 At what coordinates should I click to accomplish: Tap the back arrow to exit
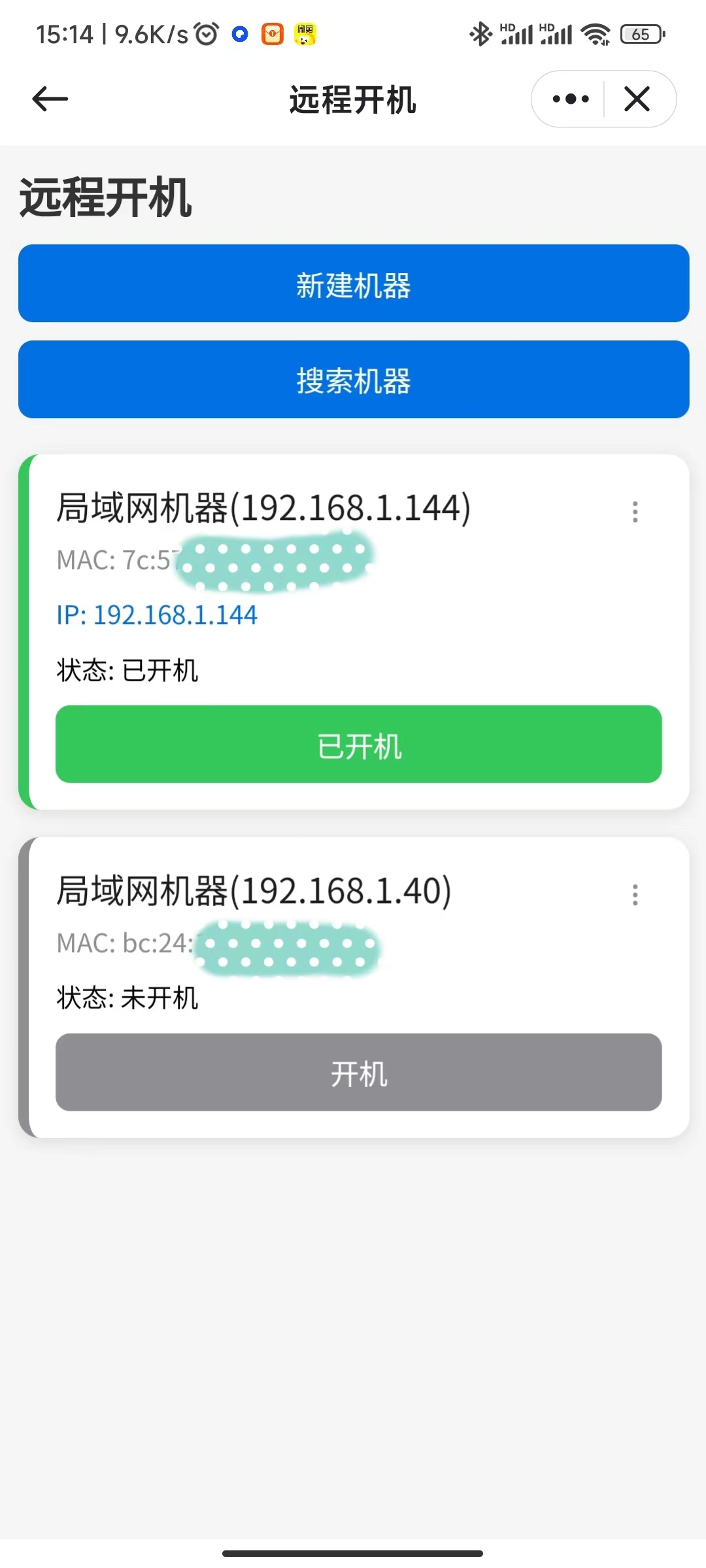(x=48, y=99)
